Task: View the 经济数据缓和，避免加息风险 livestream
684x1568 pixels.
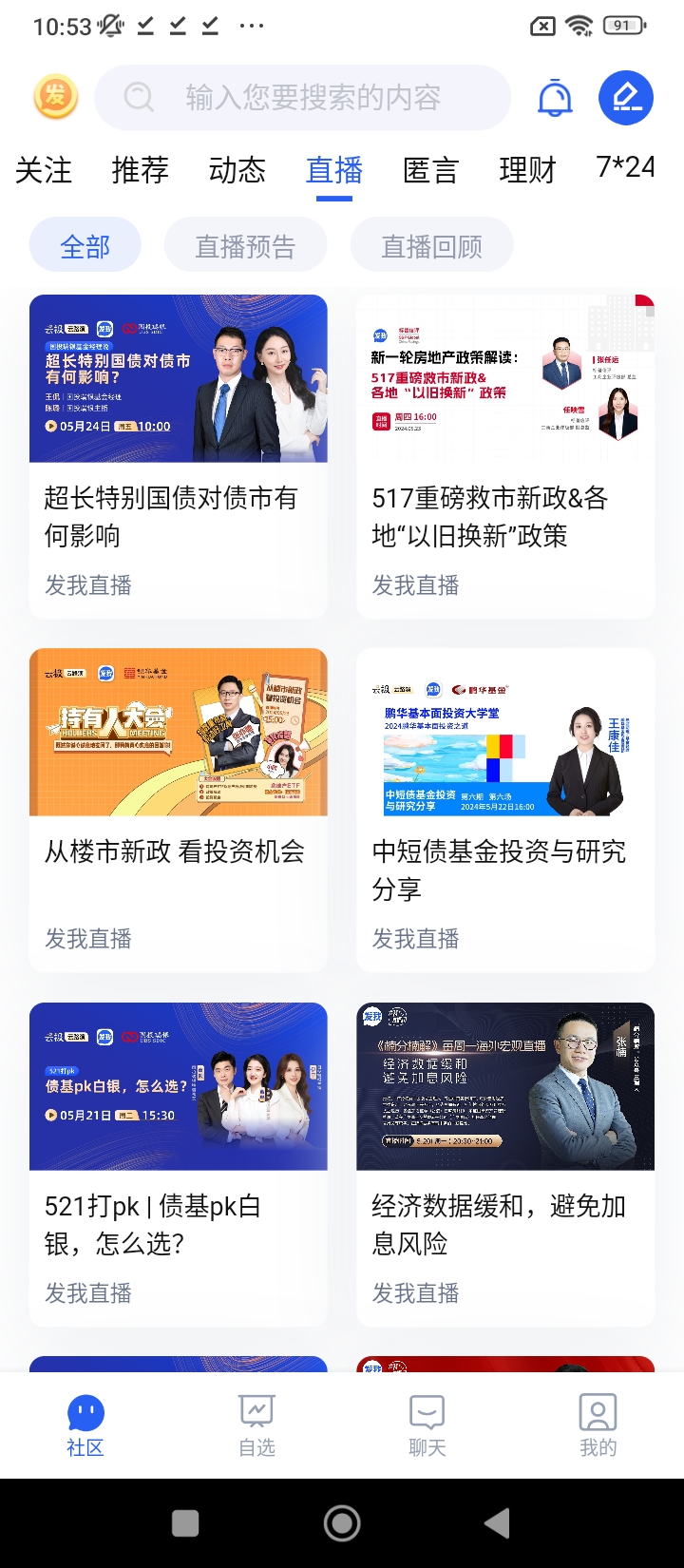Action: coord(505,1164)
